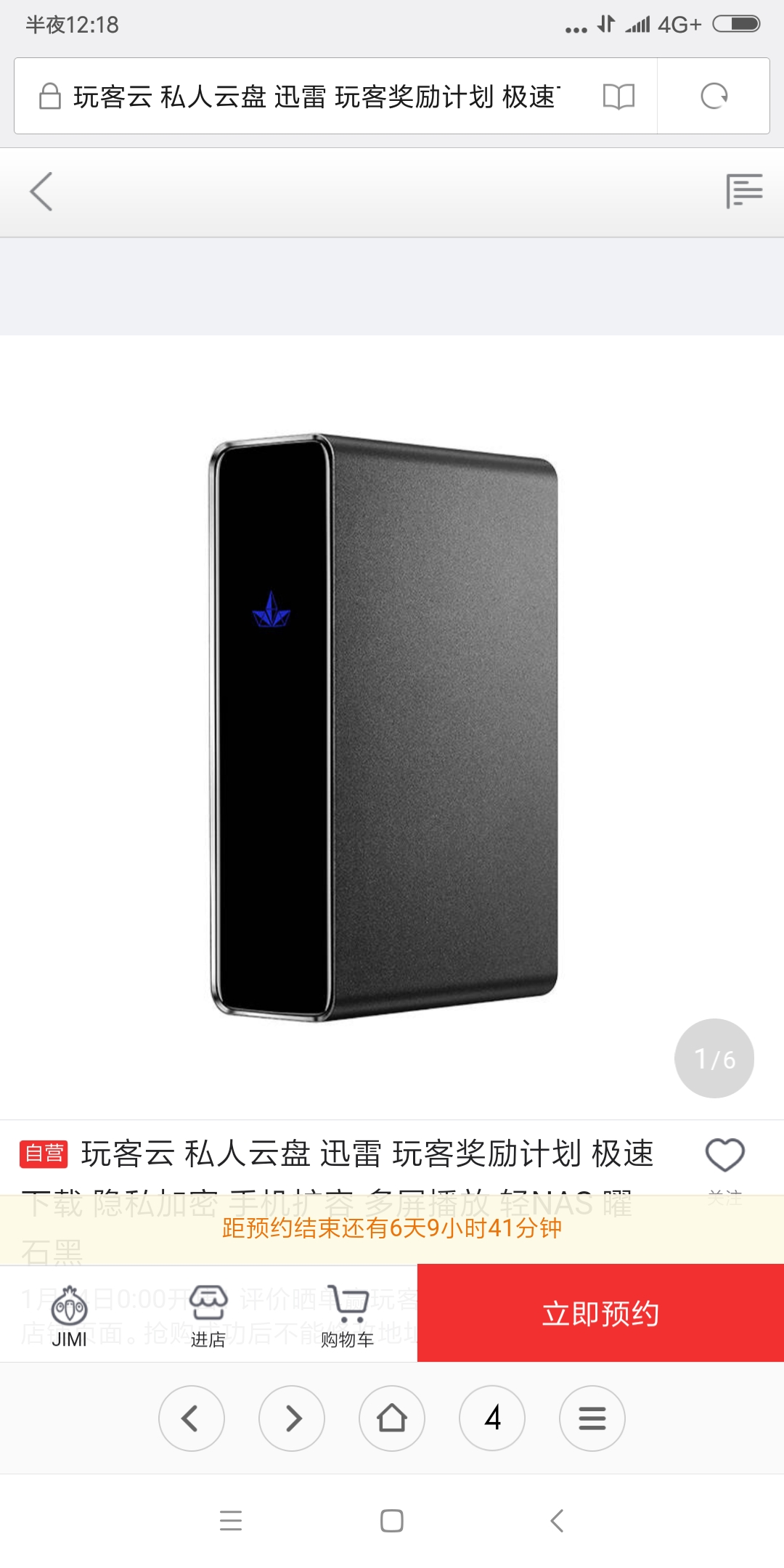
Task: Tap the browser address bar
Action: coord(312,96)
